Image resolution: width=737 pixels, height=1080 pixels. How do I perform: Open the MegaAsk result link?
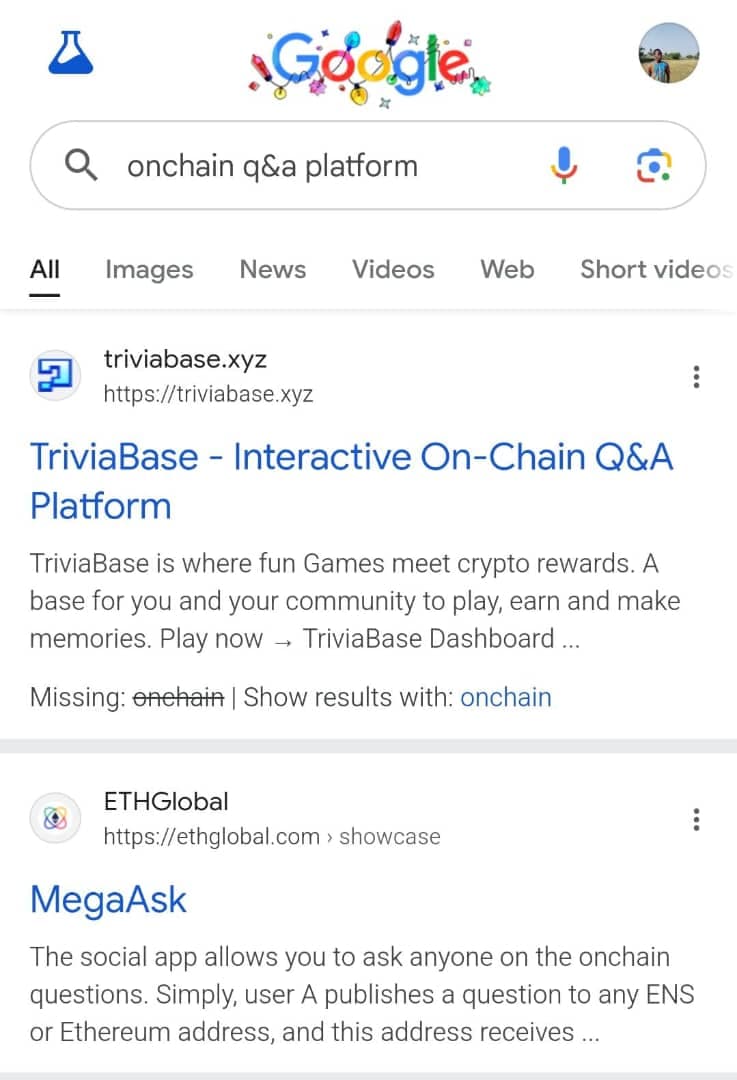(x=108, y=899)
